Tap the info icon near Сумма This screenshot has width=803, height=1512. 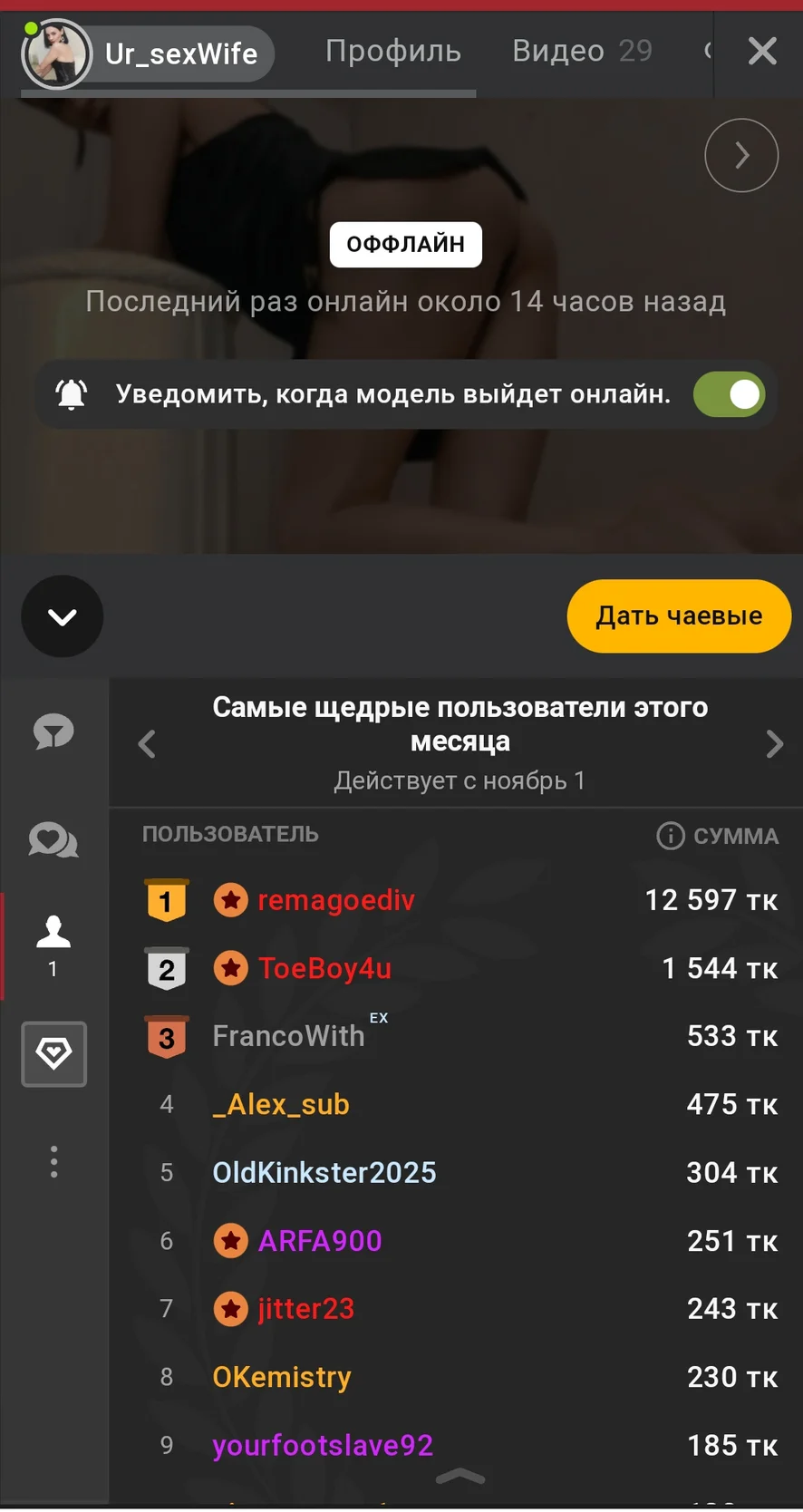point(670,836)
